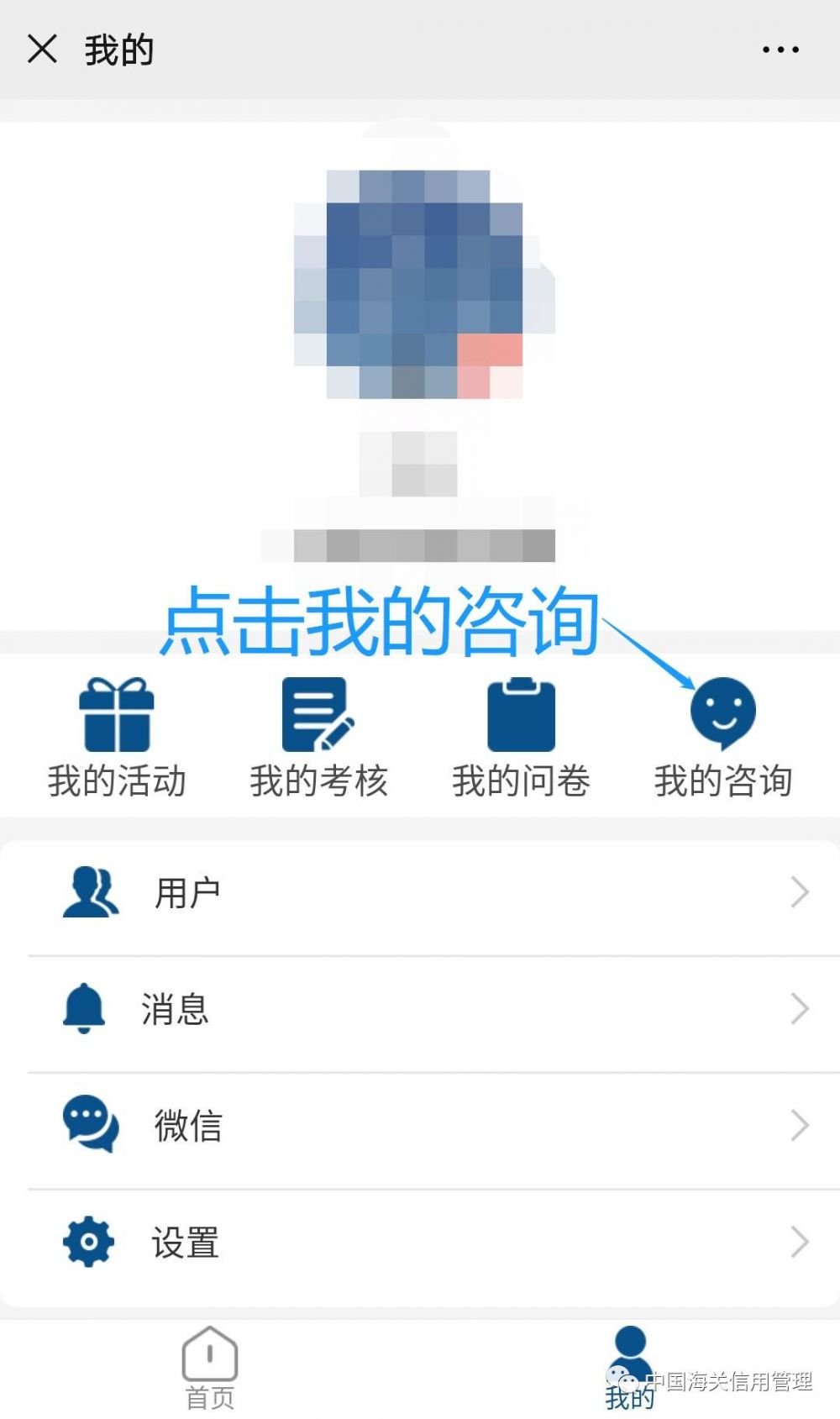Close the 我的 page

(x=42, y=49)
